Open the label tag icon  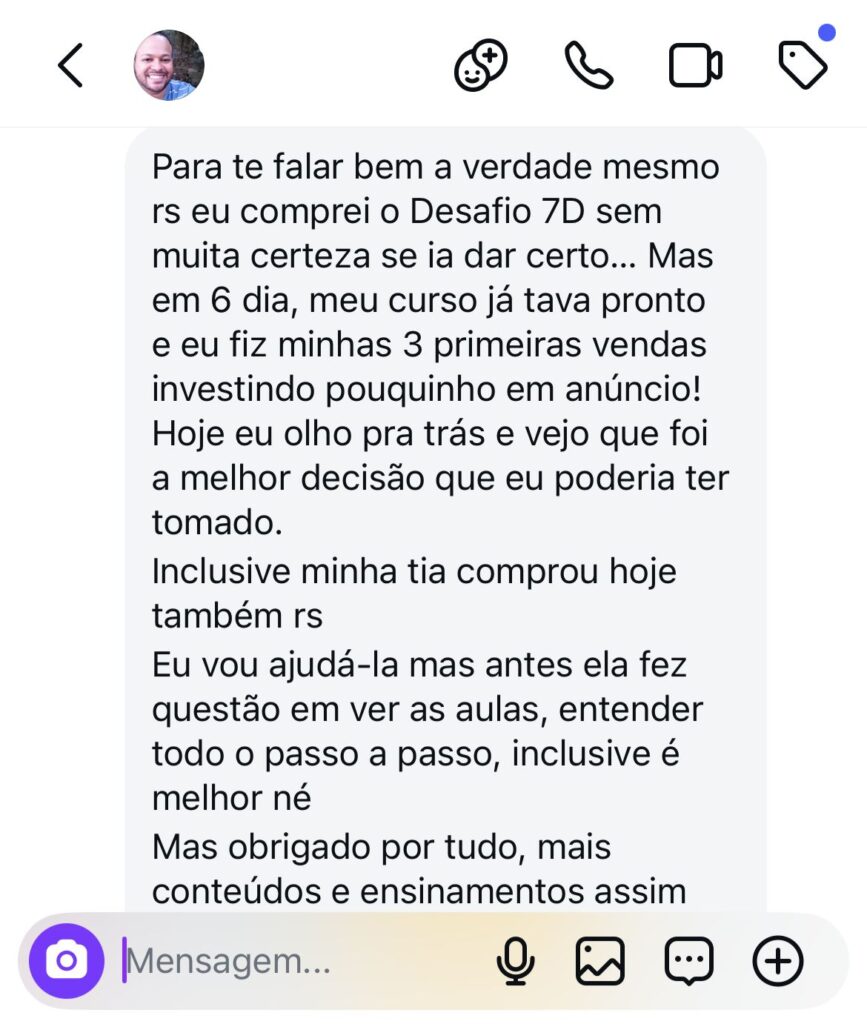[803, 65]
